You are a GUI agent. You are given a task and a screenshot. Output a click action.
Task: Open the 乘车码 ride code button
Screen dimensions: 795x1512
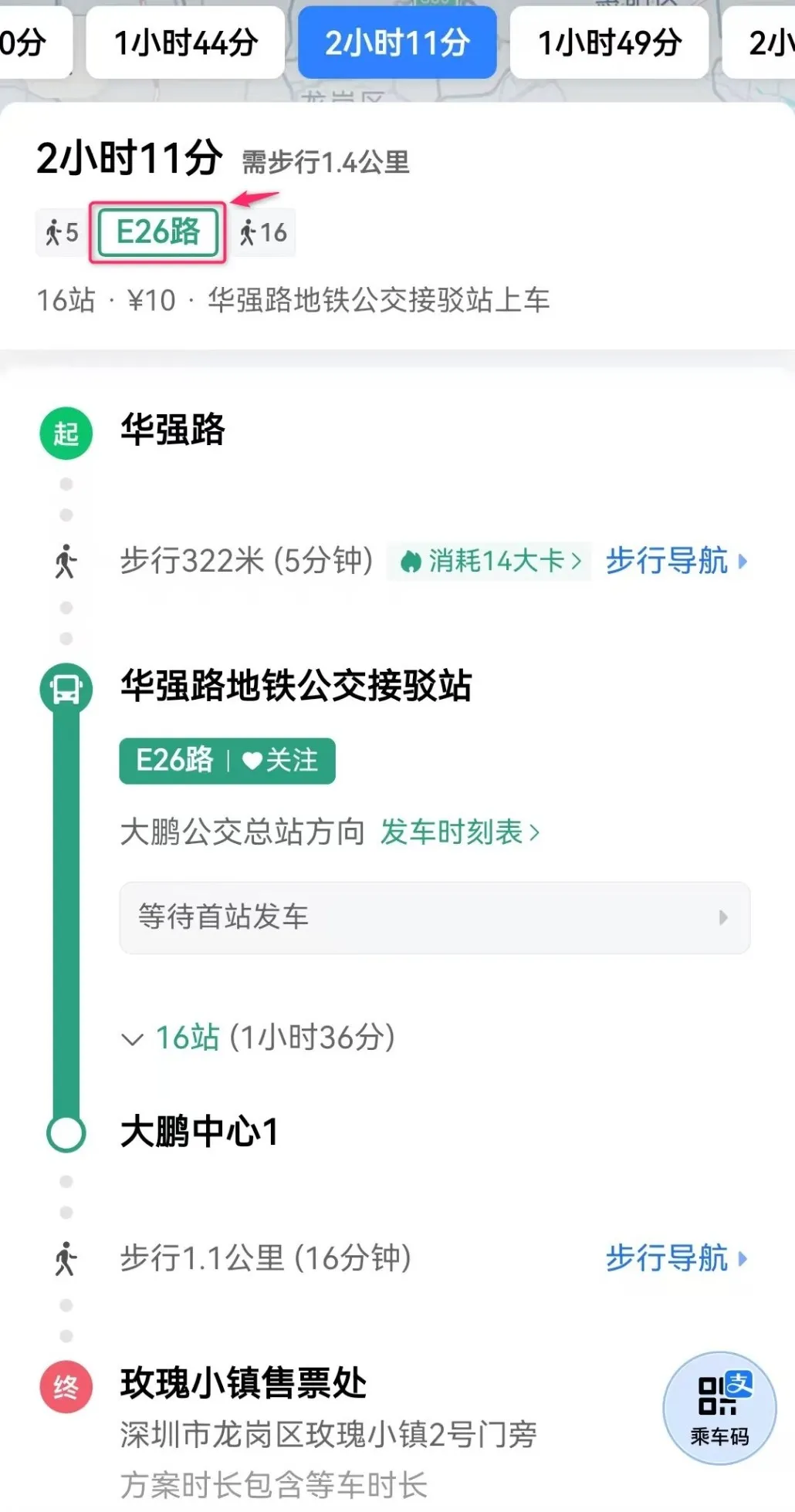pos(719,1407)
